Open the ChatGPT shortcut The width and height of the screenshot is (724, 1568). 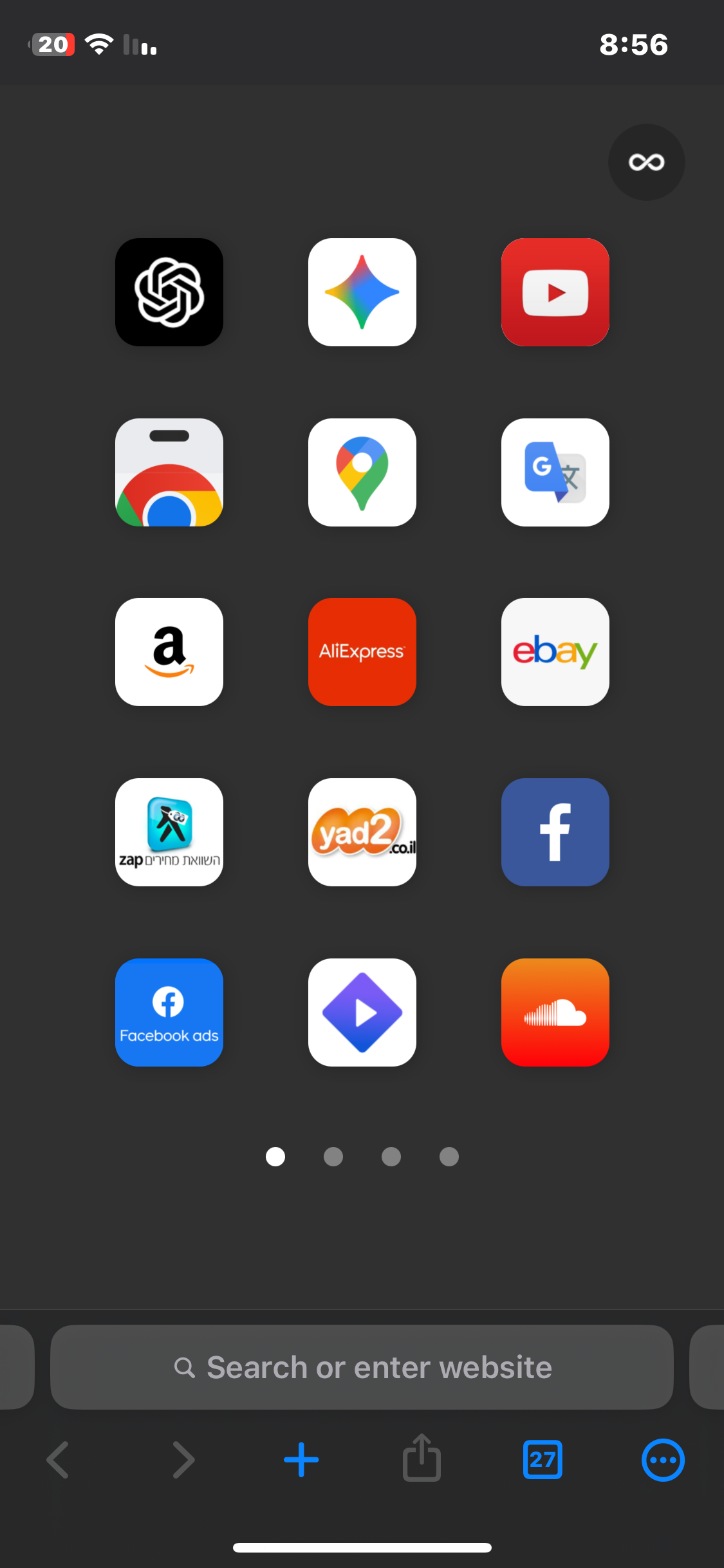pyautogui.click(x=169, y=292)
